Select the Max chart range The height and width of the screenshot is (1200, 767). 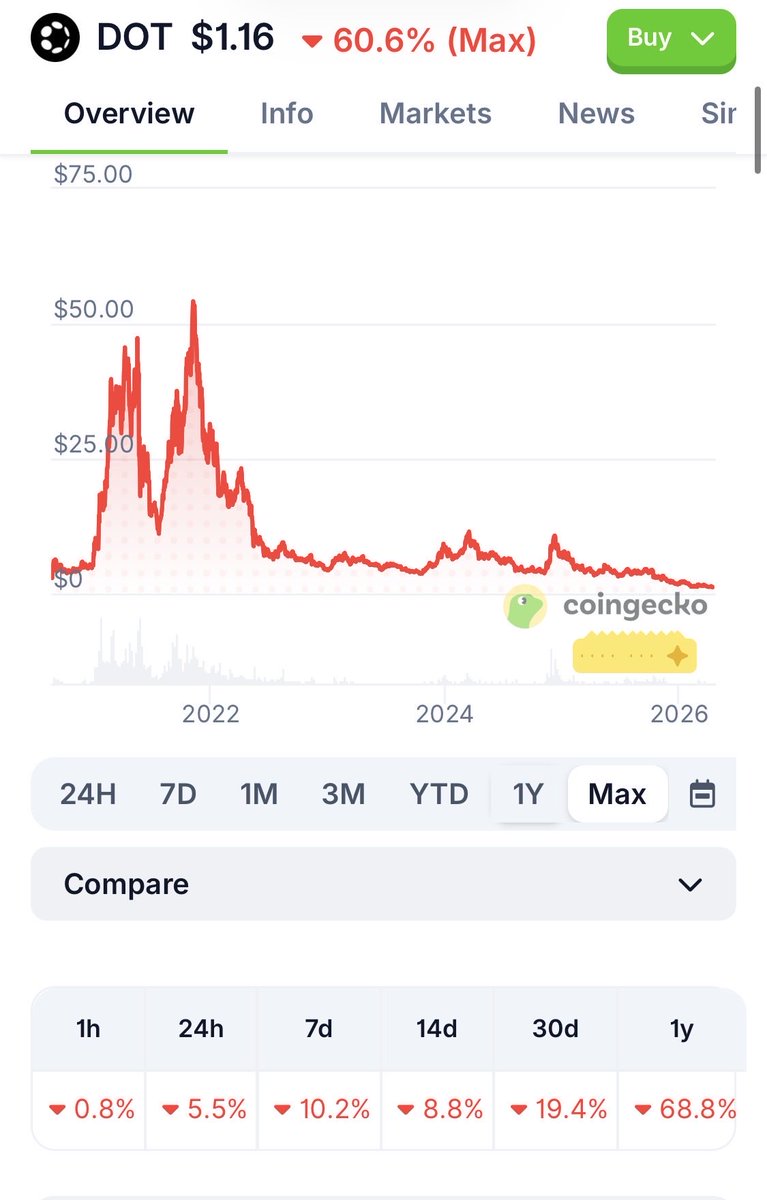(617, 794)
